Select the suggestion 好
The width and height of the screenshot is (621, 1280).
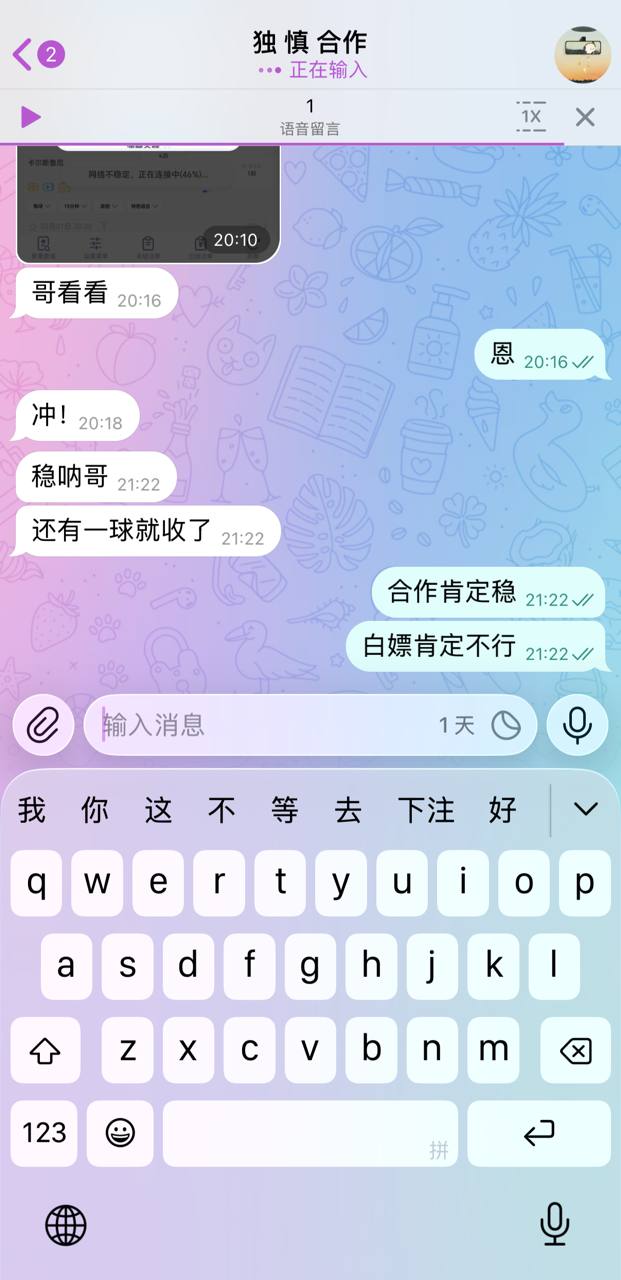502,809
